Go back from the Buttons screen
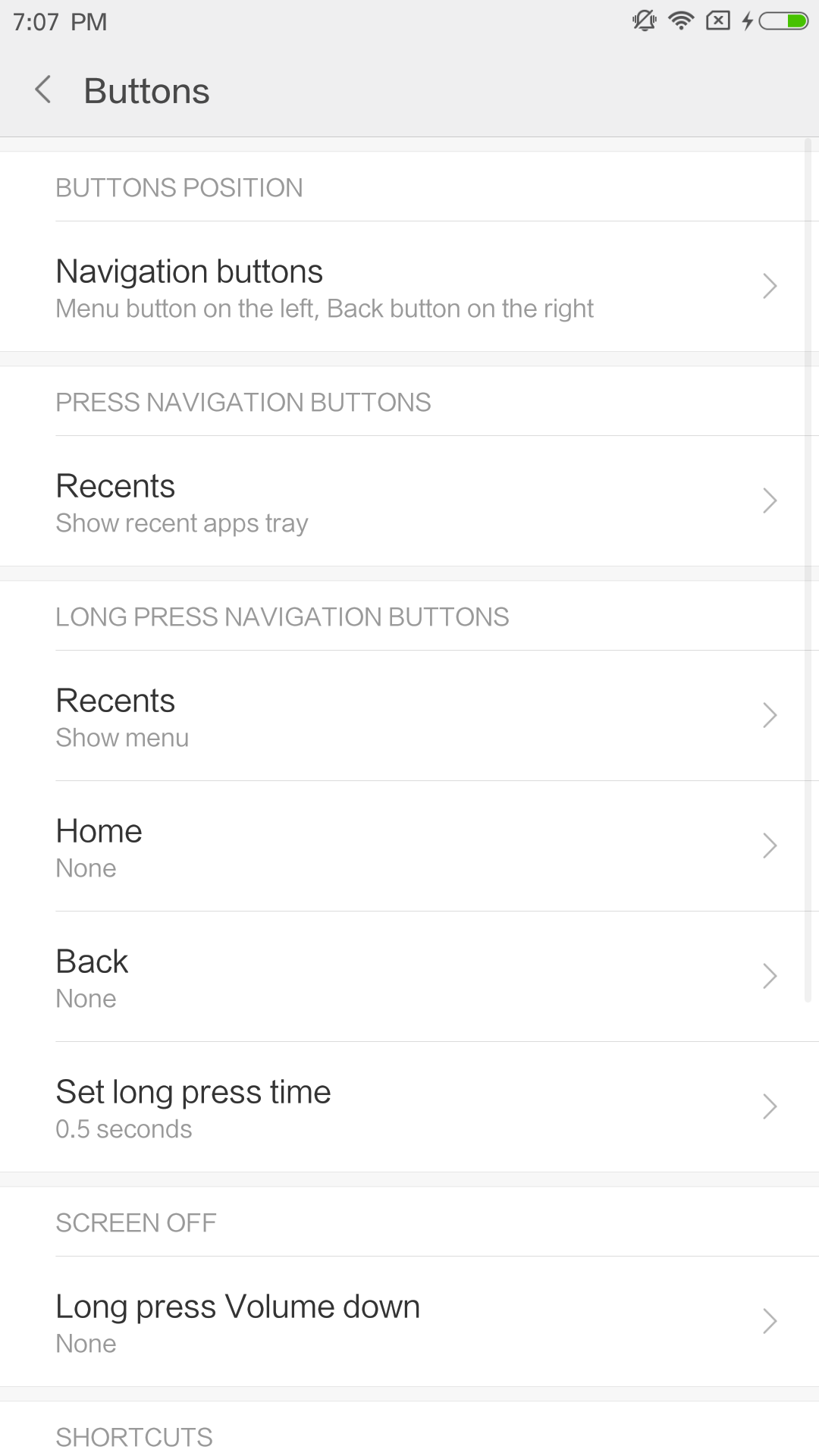Viewport: 819px width, 1456px height. tap(43, 90)
